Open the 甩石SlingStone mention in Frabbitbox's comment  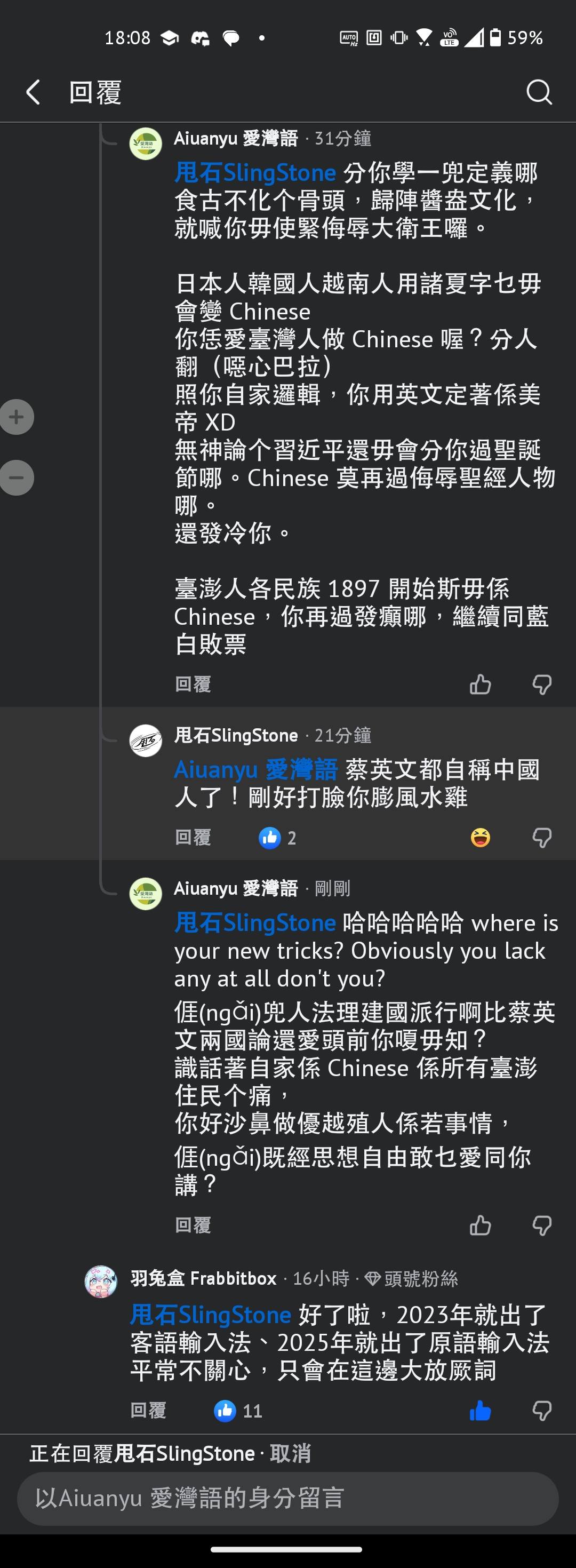pos(211,1315)
